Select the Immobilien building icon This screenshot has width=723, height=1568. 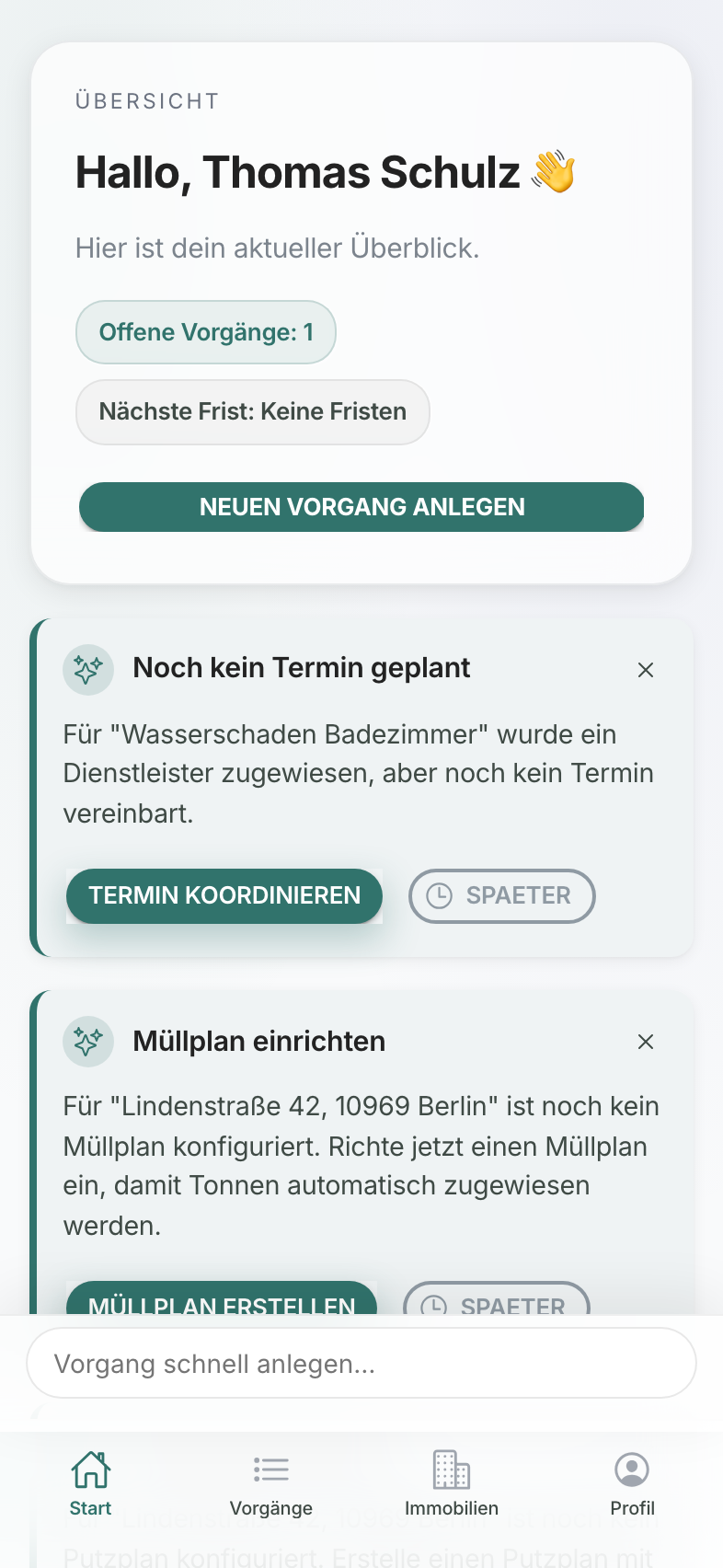coord(451,1468)
